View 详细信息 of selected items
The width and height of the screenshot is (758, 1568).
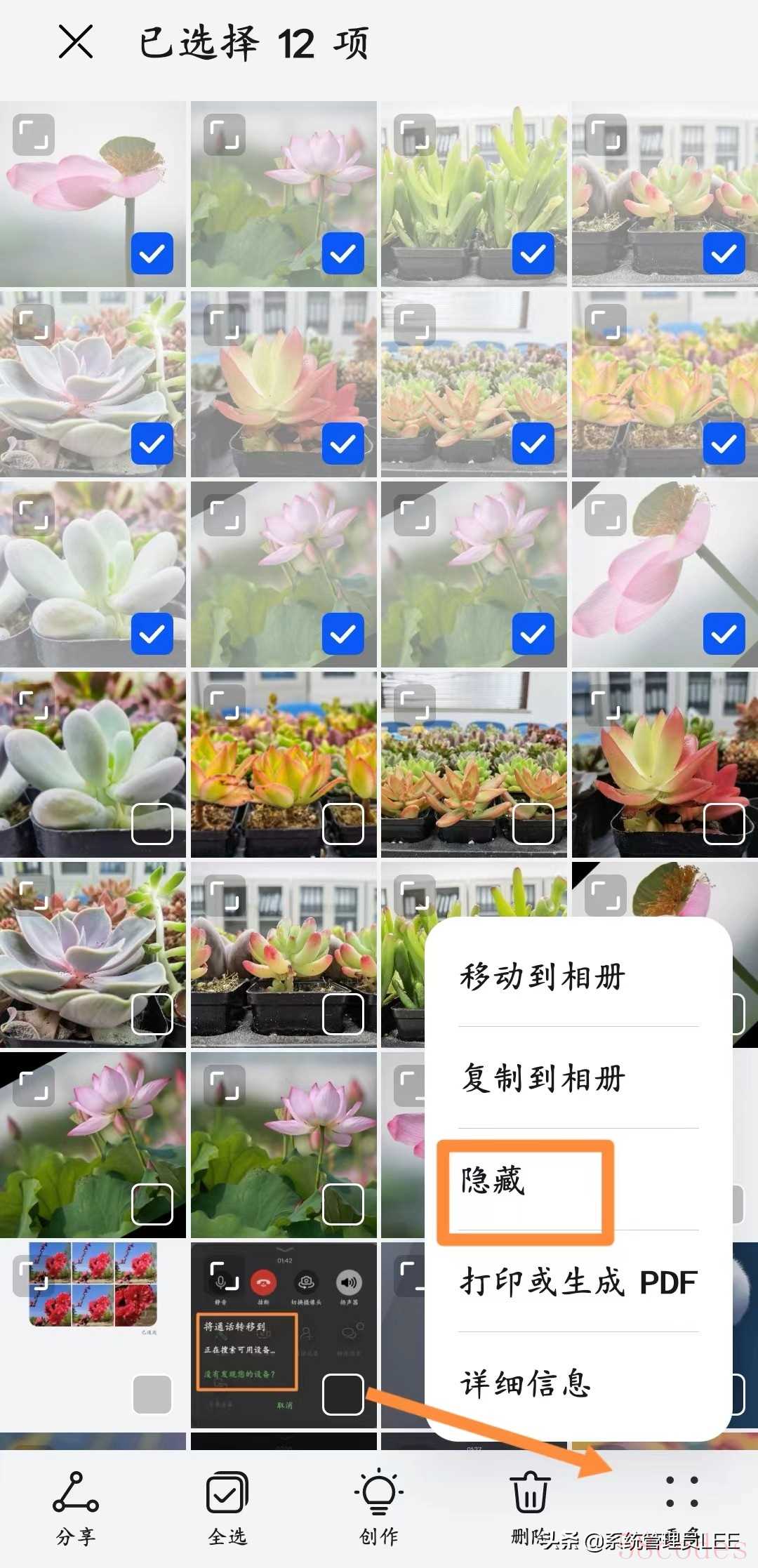(x=525, y=1383)
